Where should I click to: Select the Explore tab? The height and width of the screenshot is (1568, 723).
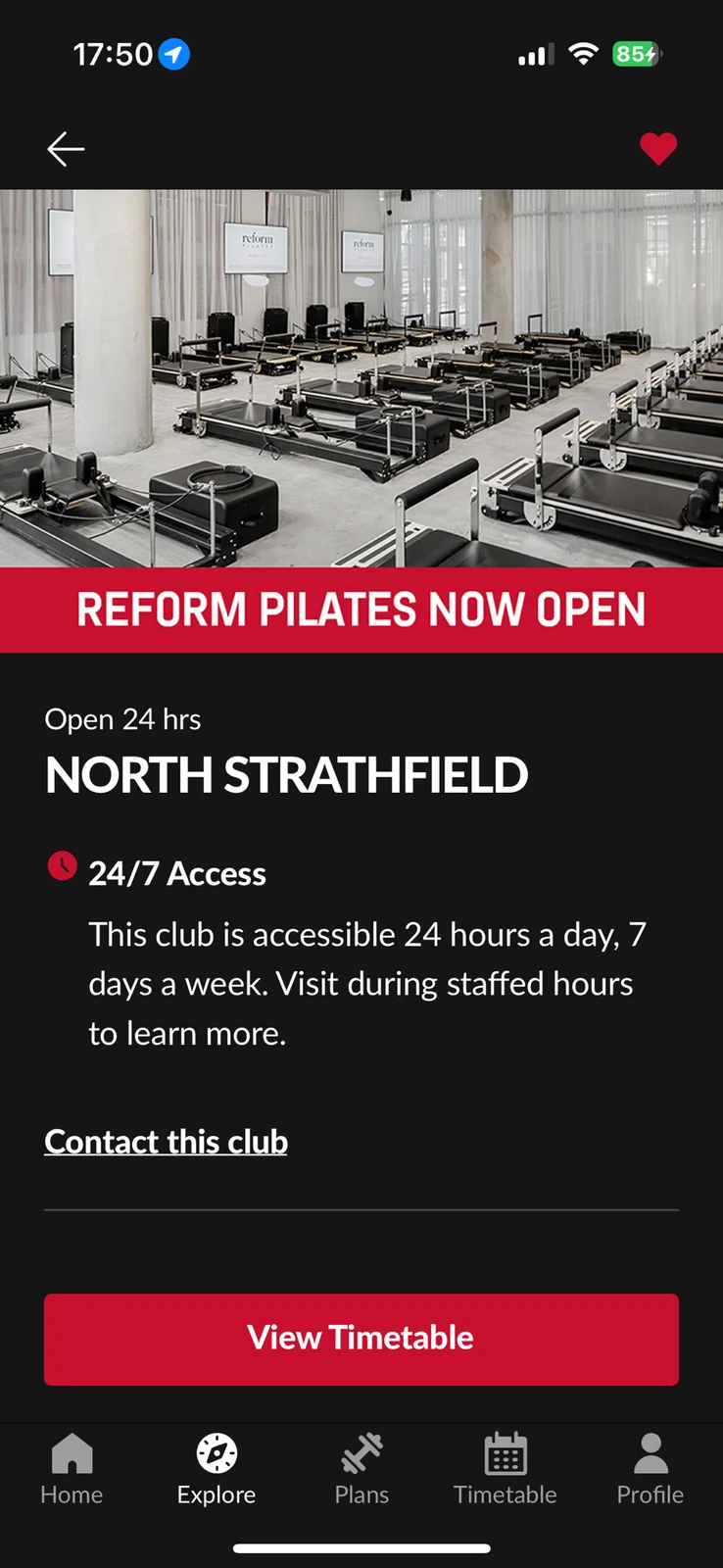217,1469
